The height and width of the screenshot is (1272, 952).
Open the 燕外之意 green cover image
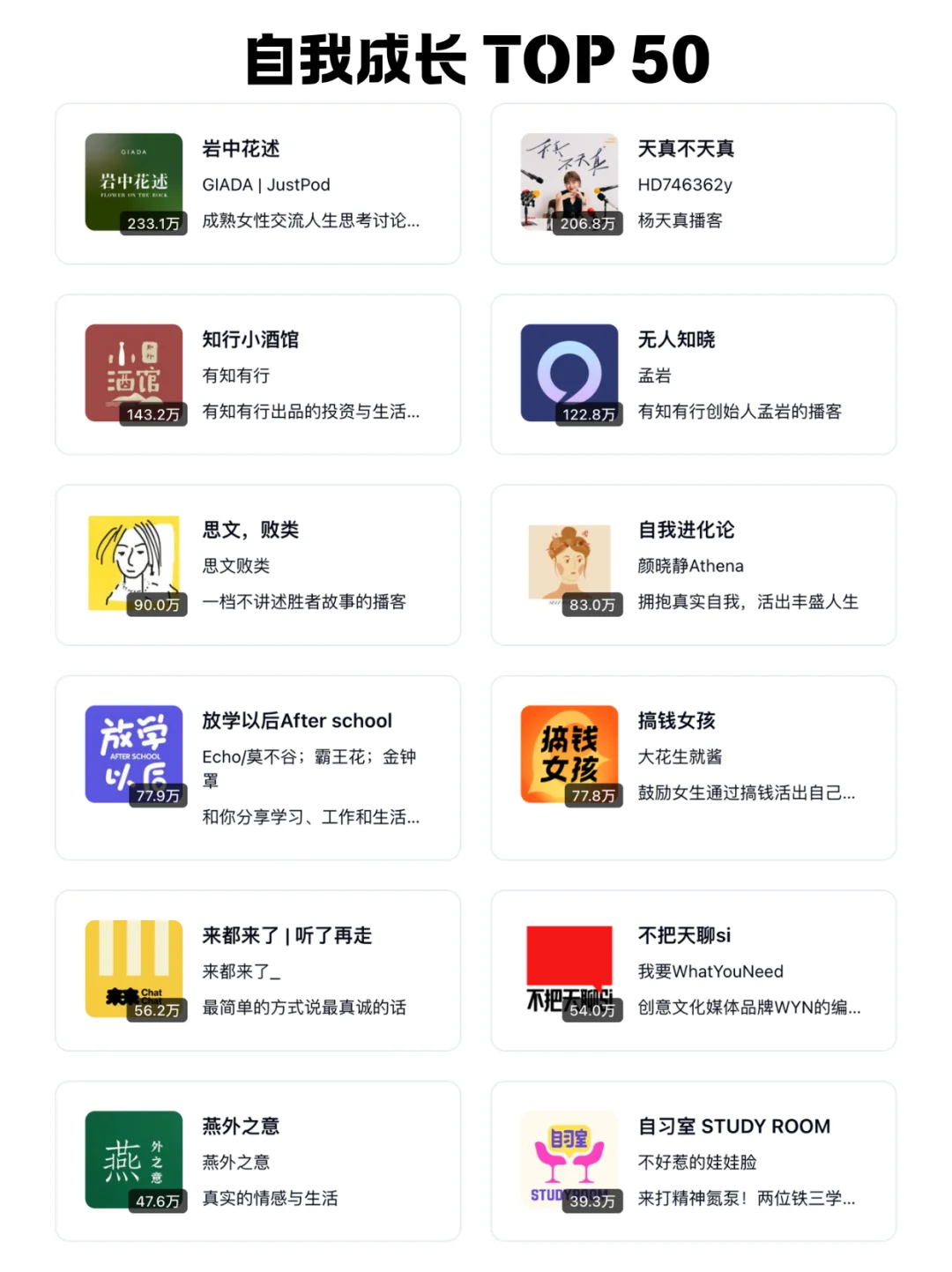point(132,1161)
